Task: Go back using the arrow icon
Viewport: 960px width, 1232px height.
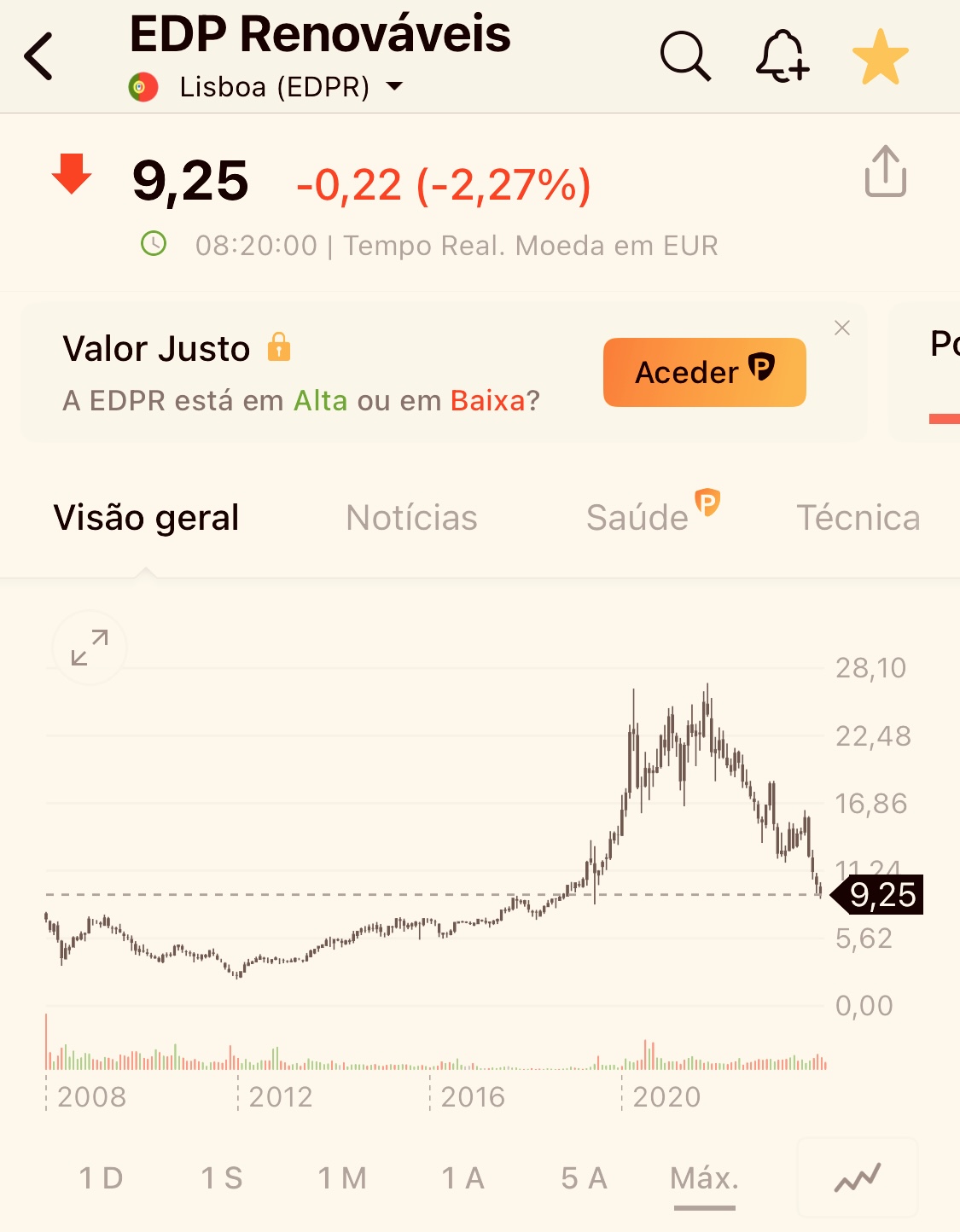Action: tap(39, 56)
